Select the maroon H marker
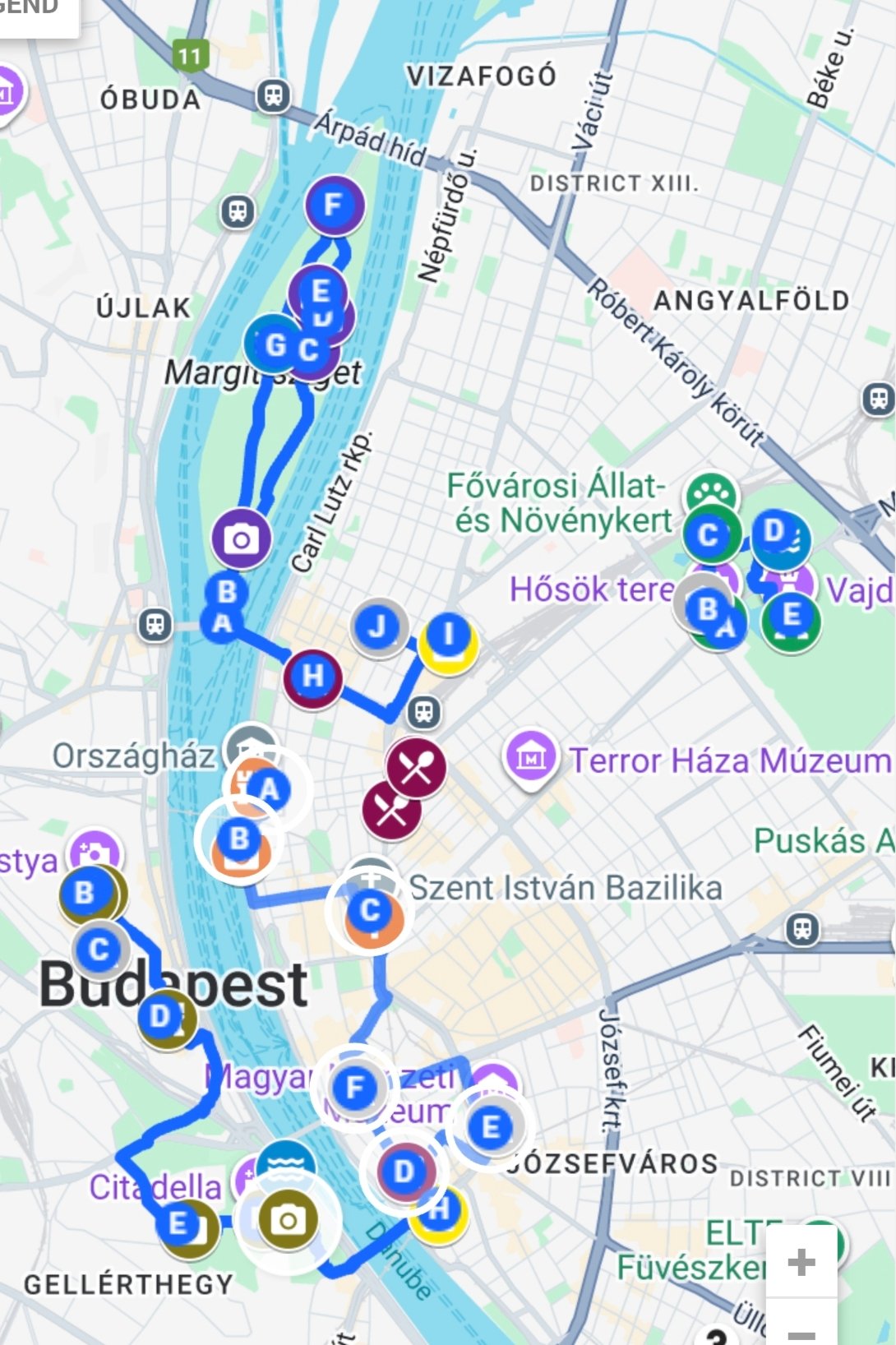Image resolution: width=896 pixels, height=1345 pixels. pos(312,677)
